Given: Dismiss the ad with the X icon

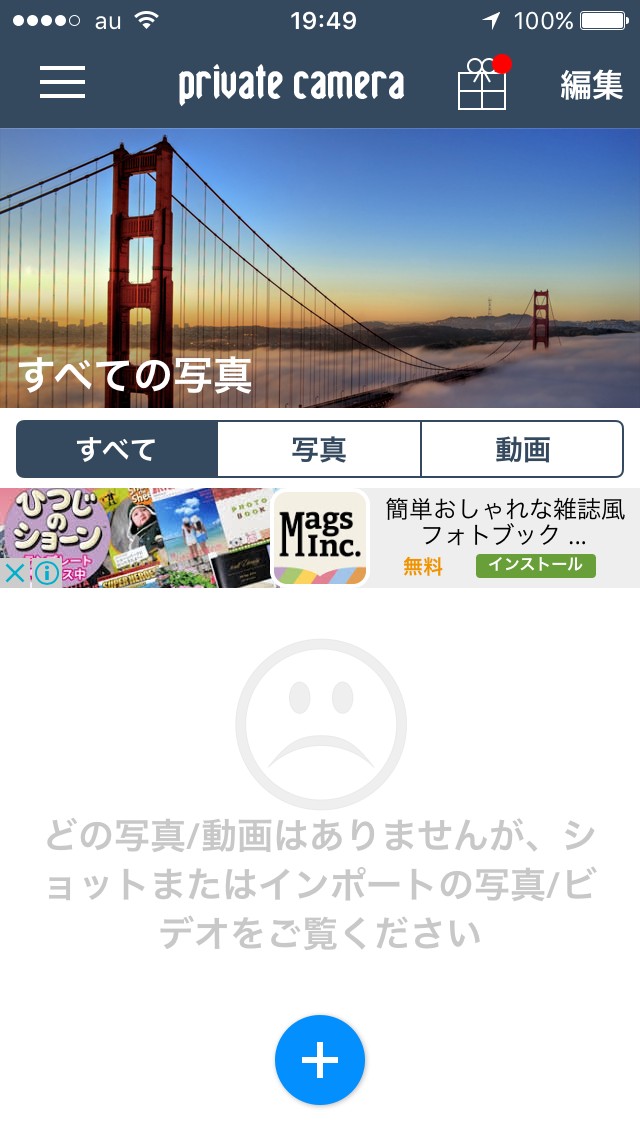Looking at the screenshot, I should coord(14,573).
